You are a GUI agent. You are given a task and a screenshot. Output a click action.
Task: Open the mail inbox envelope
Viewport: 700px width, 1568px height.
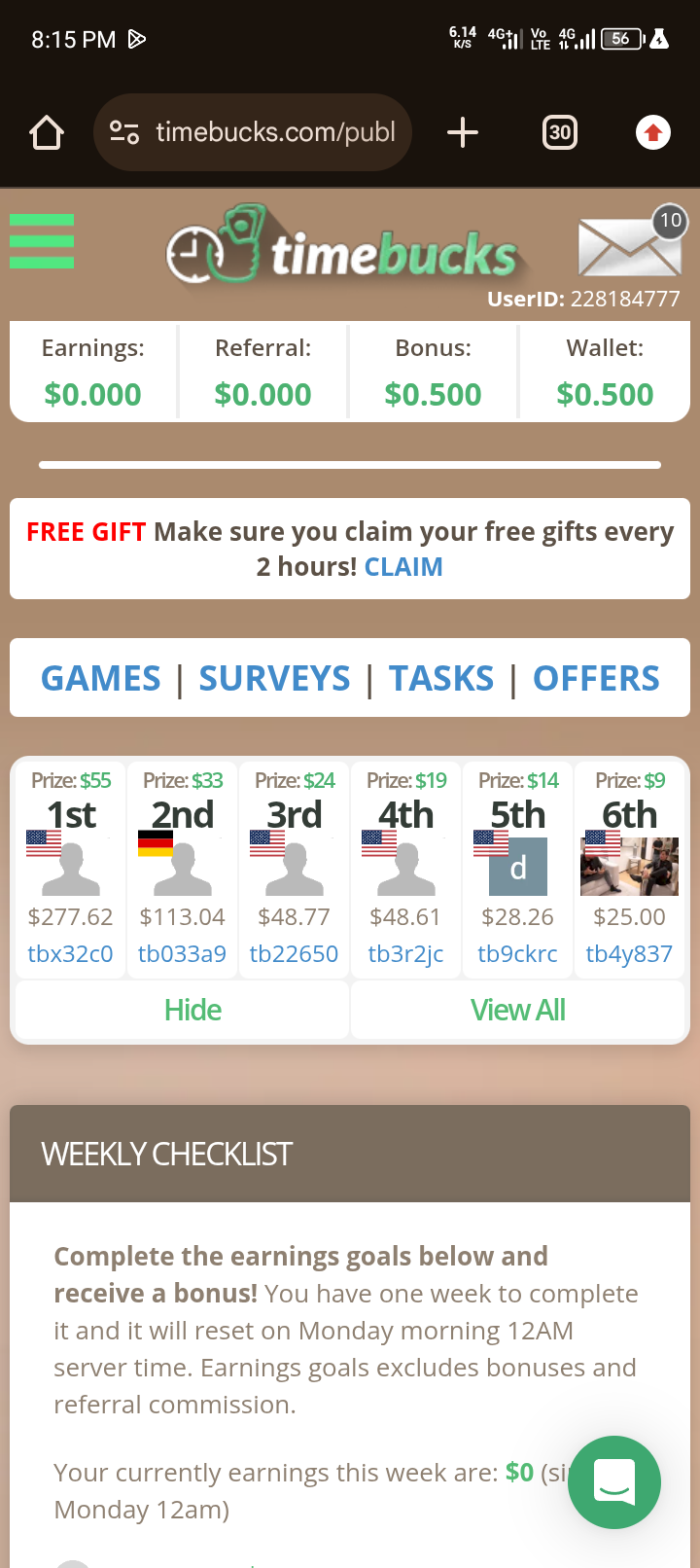(x=630, y=245)
